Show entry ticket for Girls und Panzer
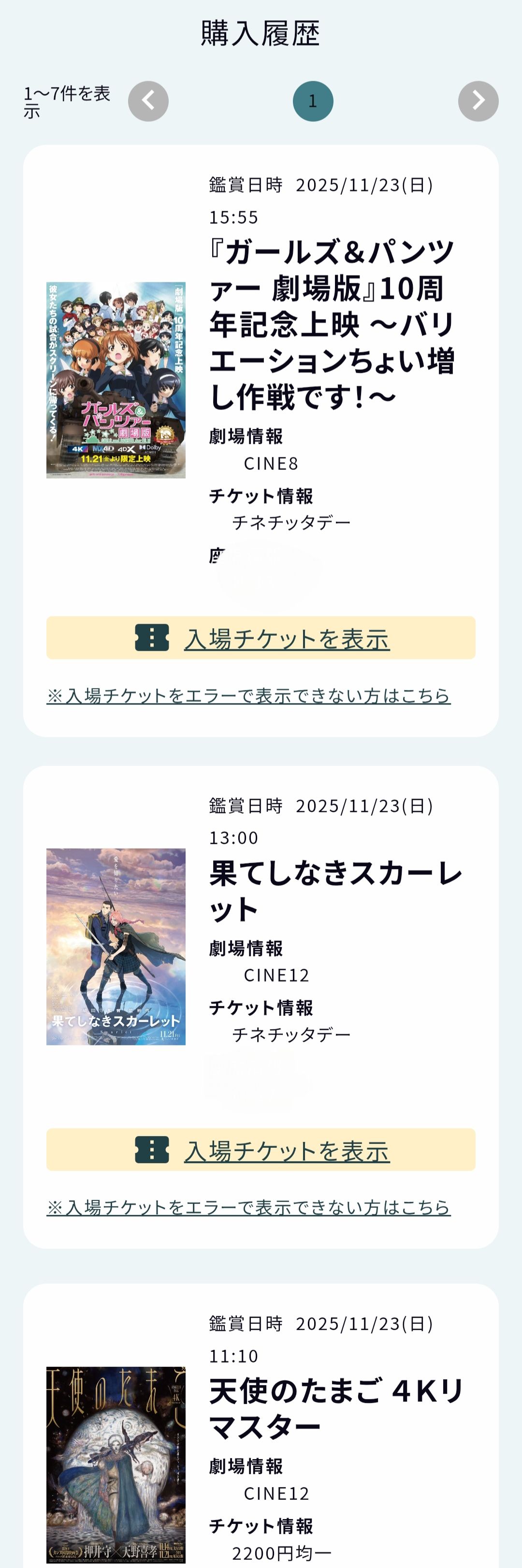 tap(261, 638)
